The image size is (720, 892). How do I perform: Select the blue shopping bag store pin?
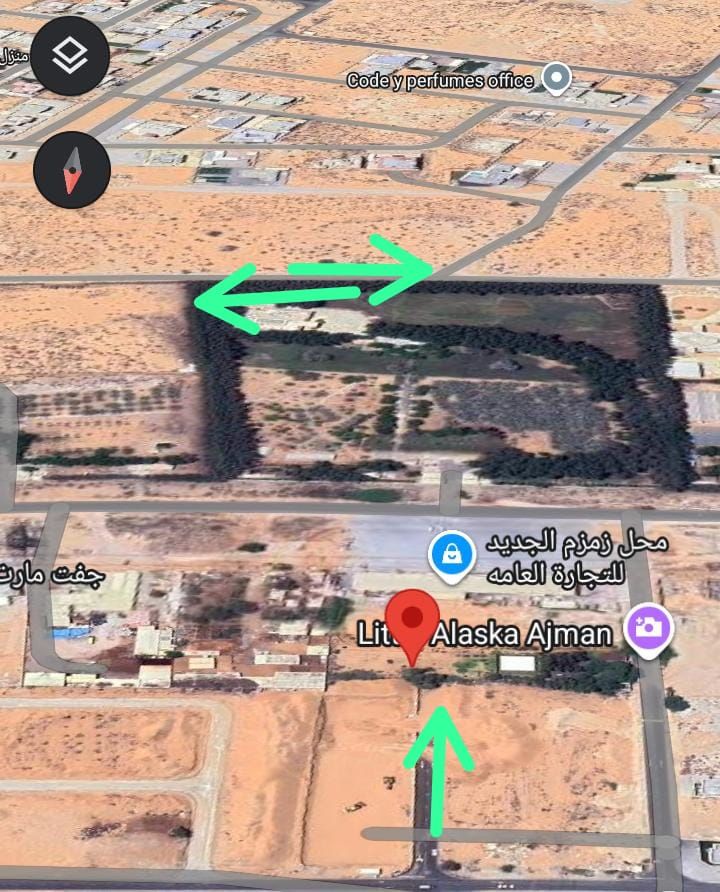pyautogui.click(x=452, y=556)
